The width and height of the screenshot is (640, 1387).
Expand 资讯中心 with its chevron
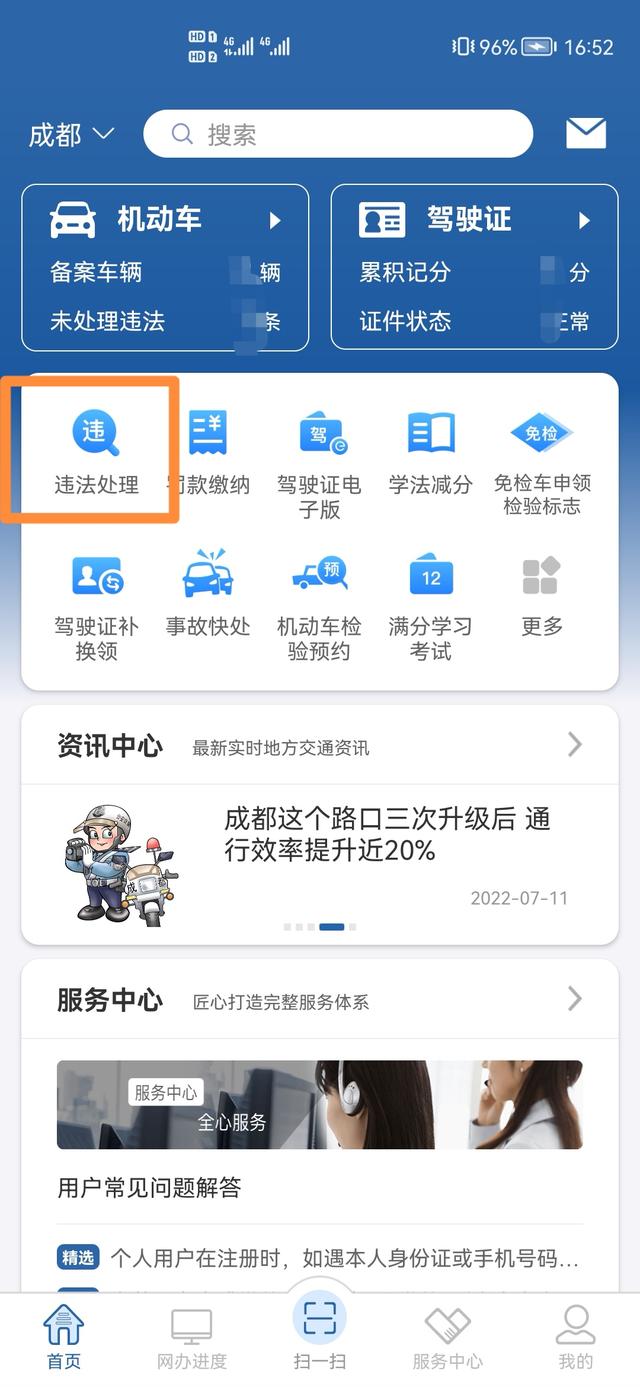tap(575, 744)
